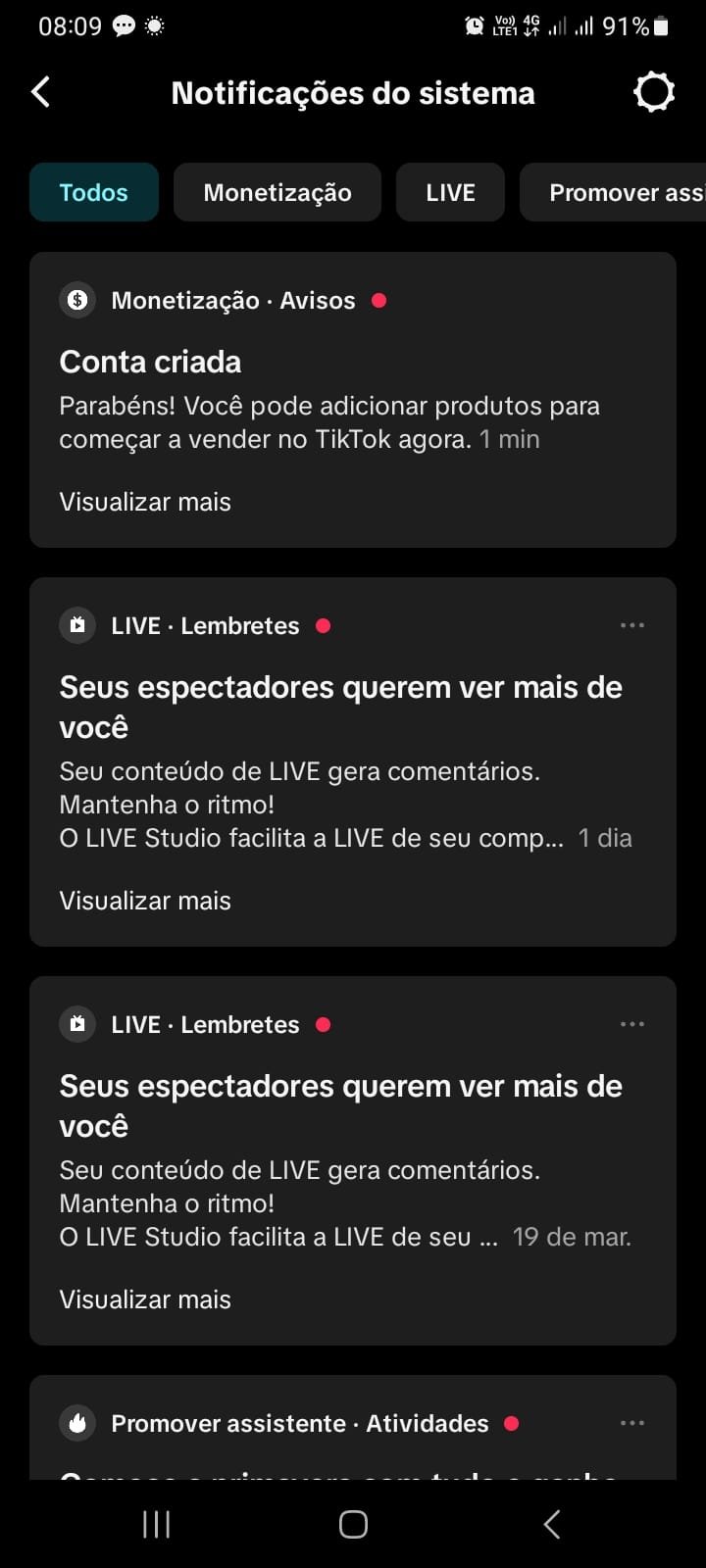Image resolution: width=706 pixels, height=1568 pixels.
Task: View more of the 19 de mar. reminder
Action: [145, 1299]
